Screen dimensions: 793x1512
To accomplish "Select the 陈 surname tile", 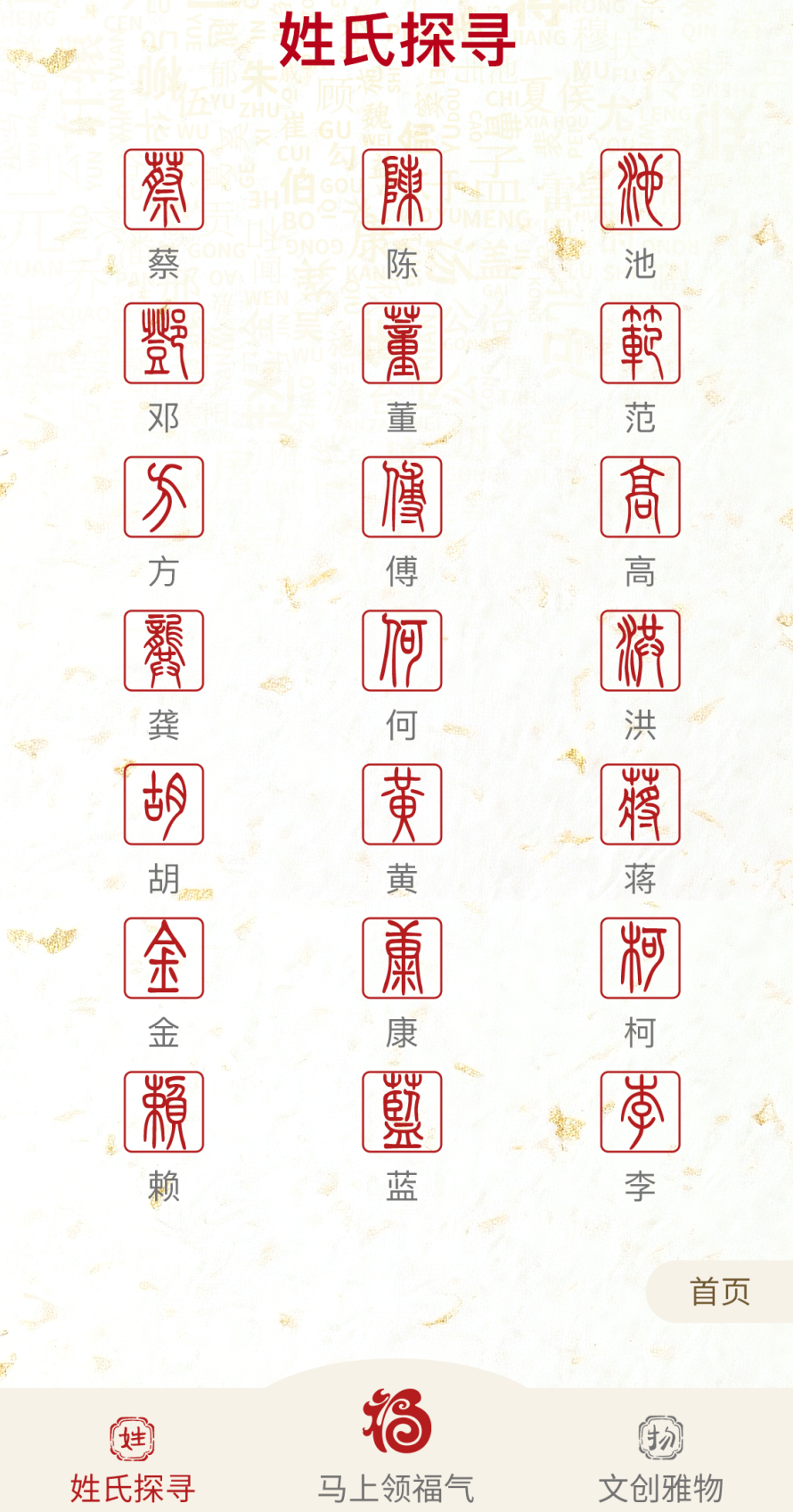I will (x=402, y=190).
